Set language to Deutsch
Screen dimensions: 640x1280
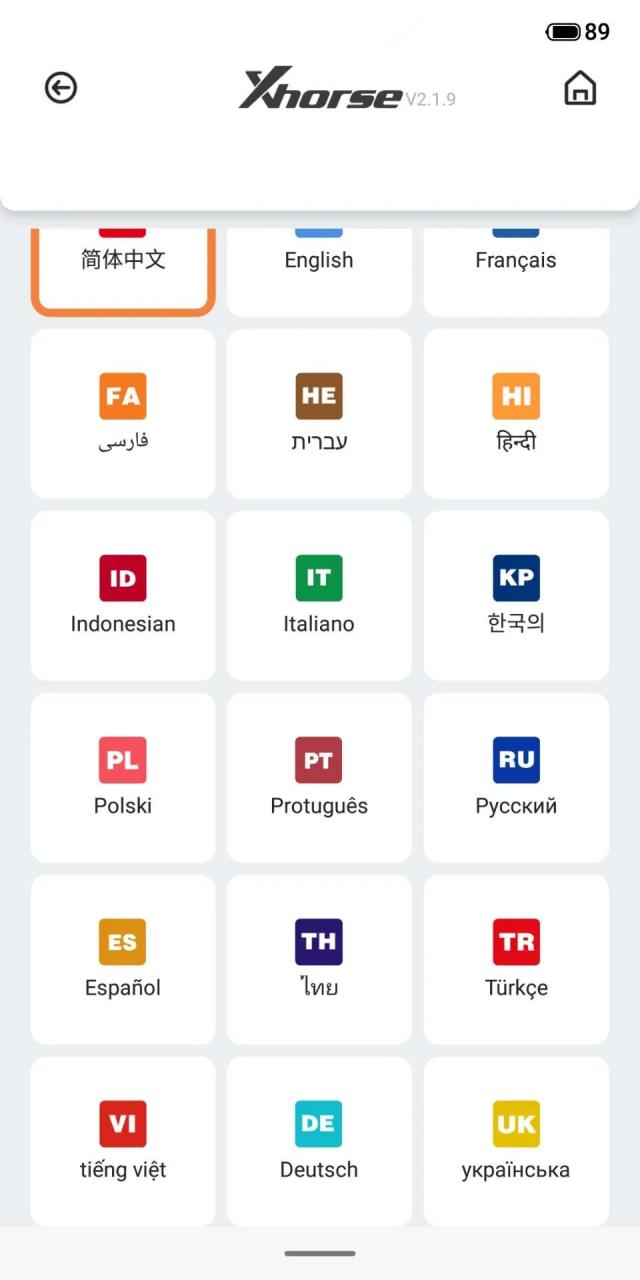tap(319, 1142)
